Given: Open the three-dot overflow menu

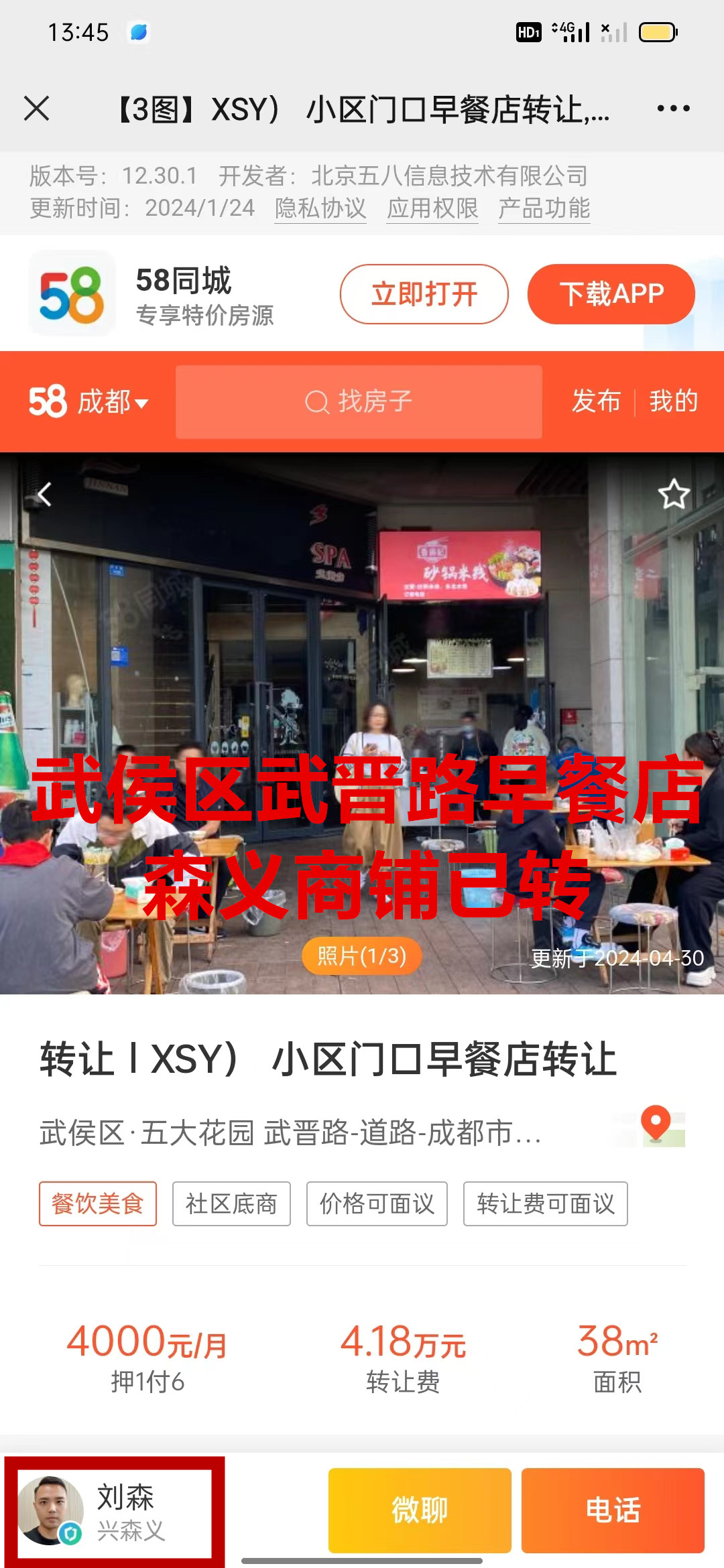Looking at the screenshot, I should click(x=673, y=109).
